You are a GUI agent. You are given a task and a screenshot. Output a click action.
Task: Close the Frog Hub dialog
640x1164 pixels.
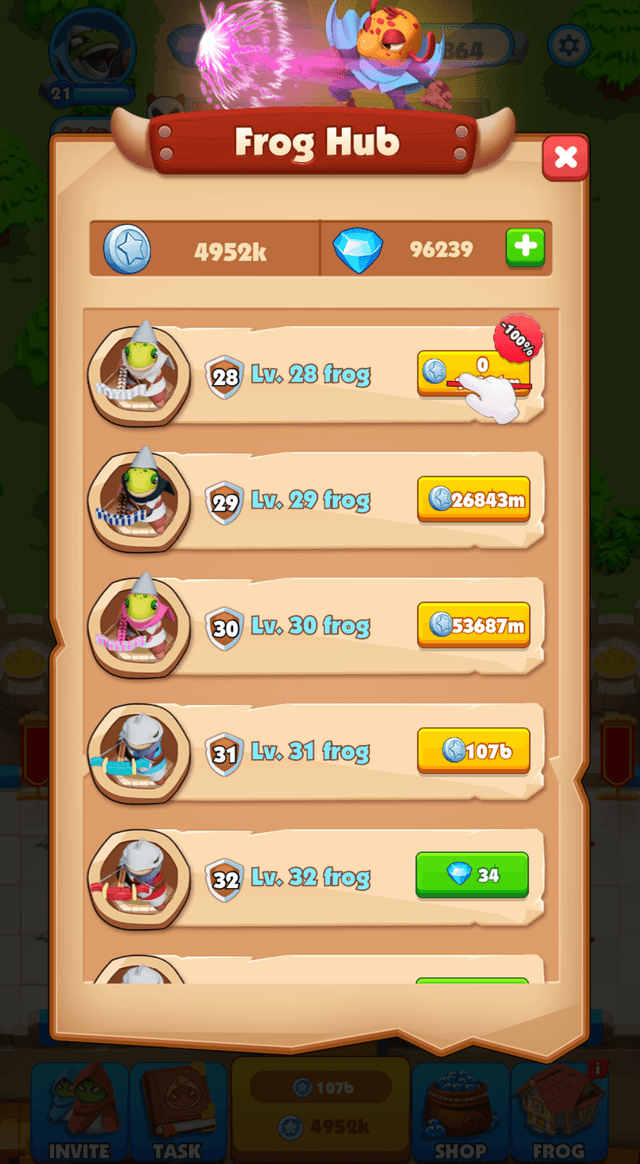coord(565,157)
